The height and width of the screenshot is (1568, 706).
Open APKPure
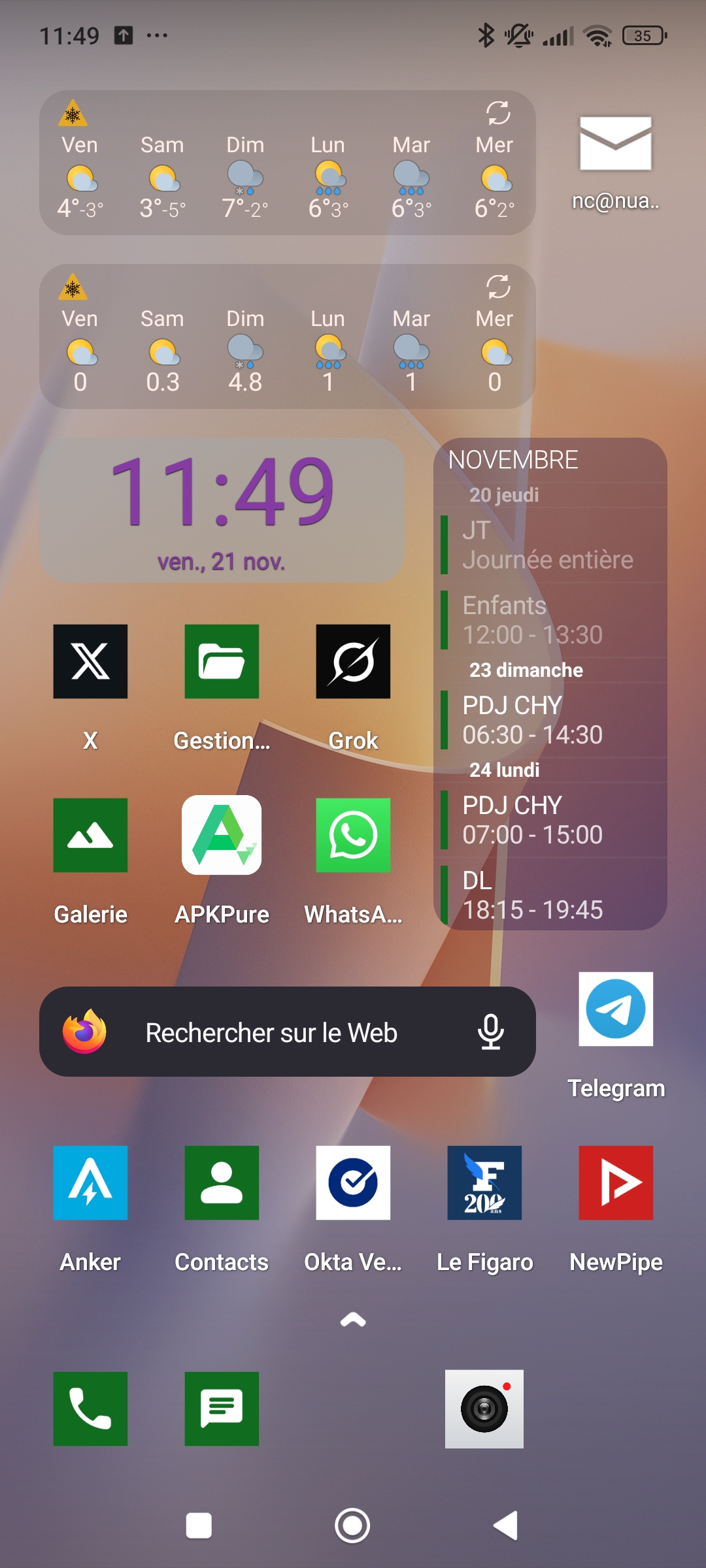pyautogui.click(x=222, y=835)
